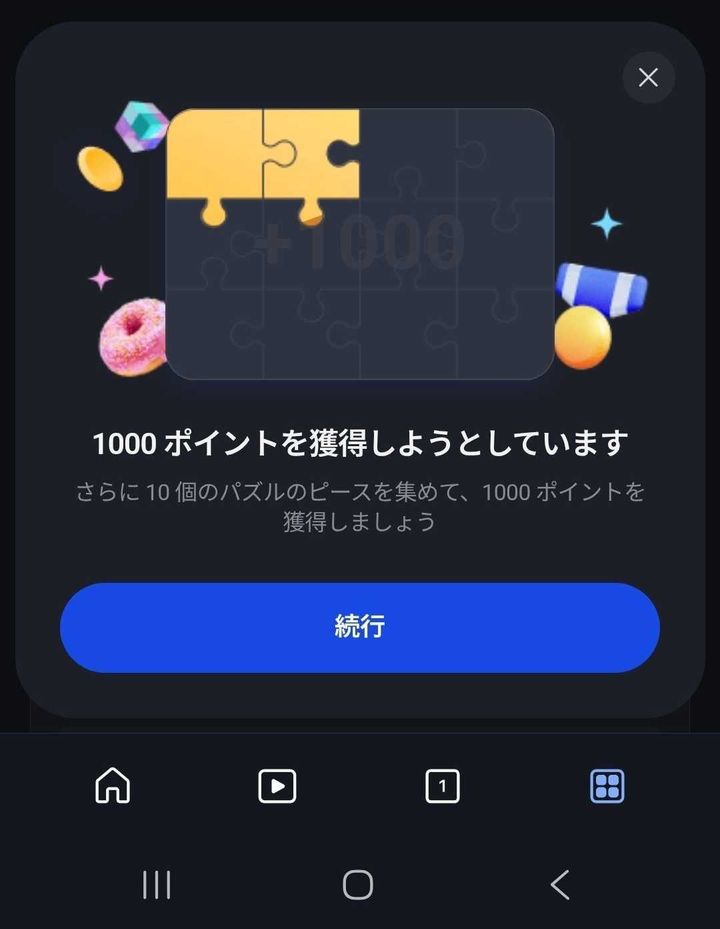Tap the Android home circle button
Viewport: 720px width, 929px height.
tap(360, 884)
